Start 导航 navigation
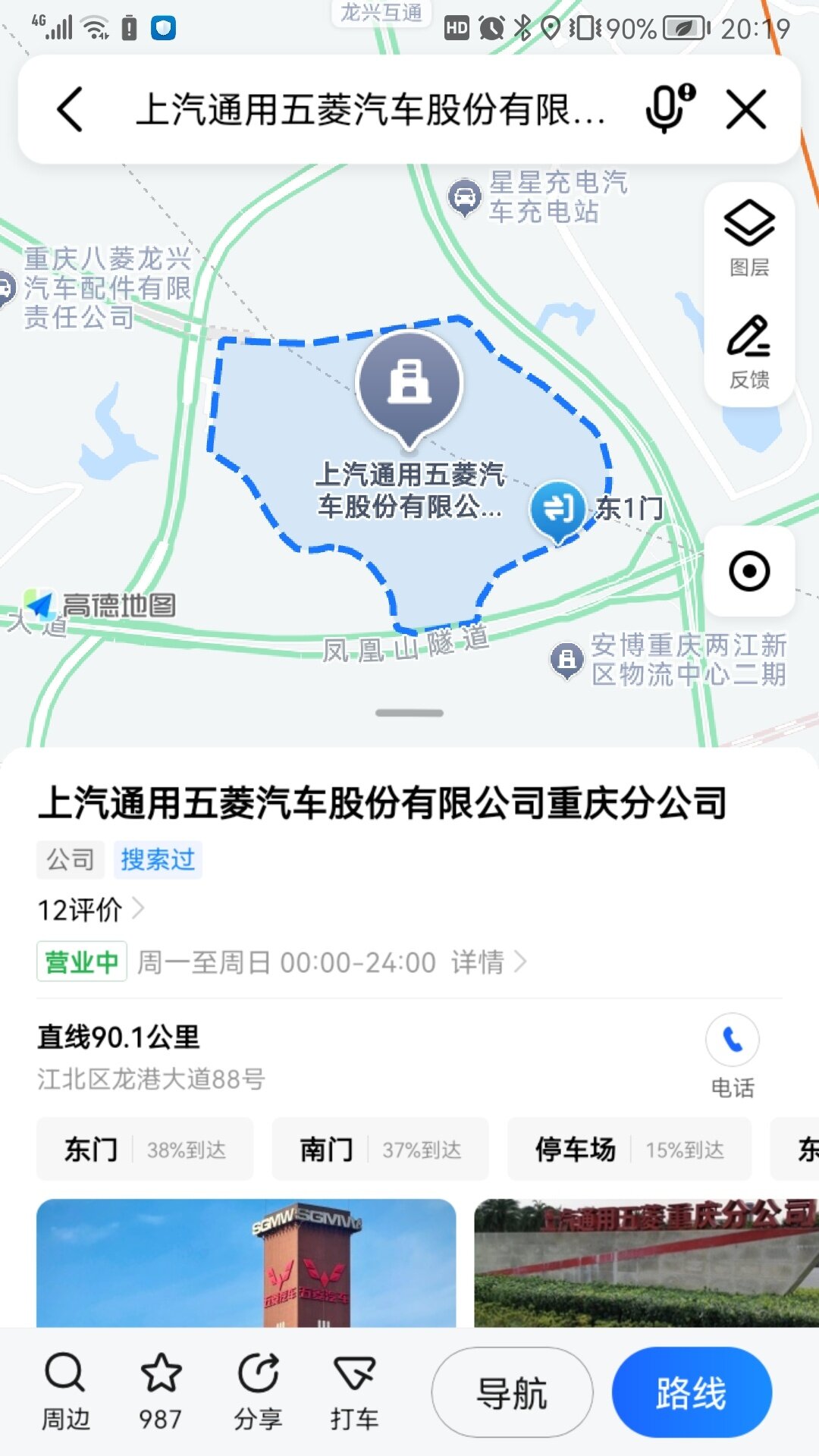 click(512, 1392)
